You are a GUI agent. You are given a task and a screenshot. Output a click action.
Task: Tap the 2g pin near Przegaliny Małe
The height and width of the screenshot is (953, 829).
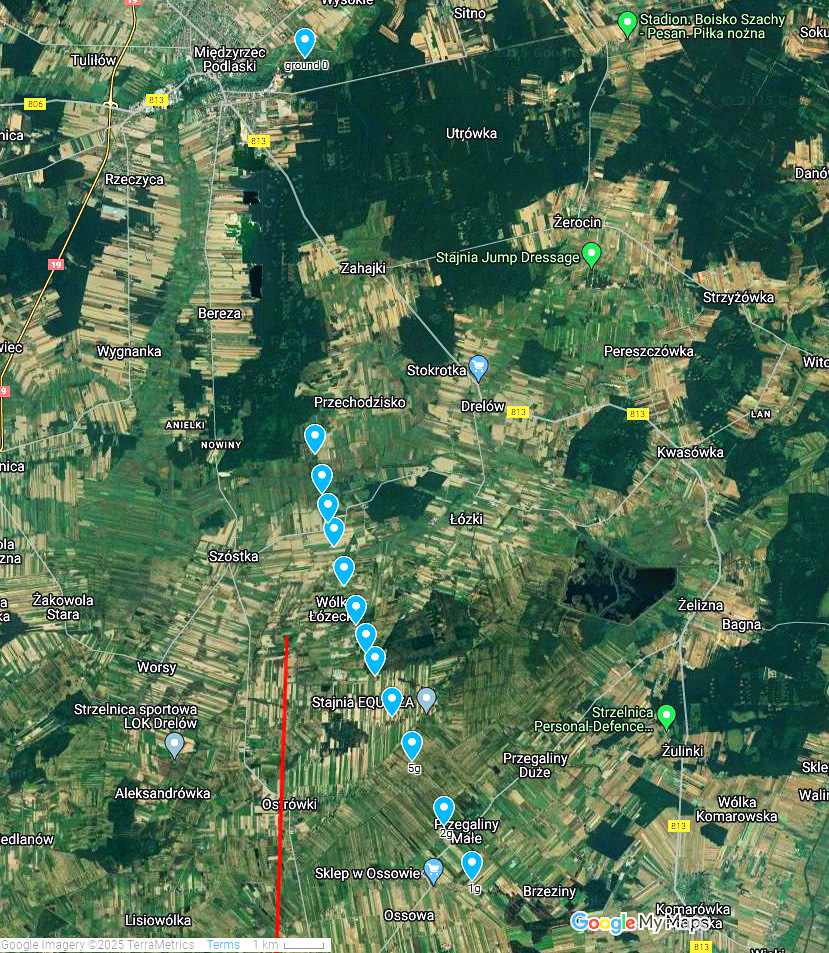[x=444, y=810]
